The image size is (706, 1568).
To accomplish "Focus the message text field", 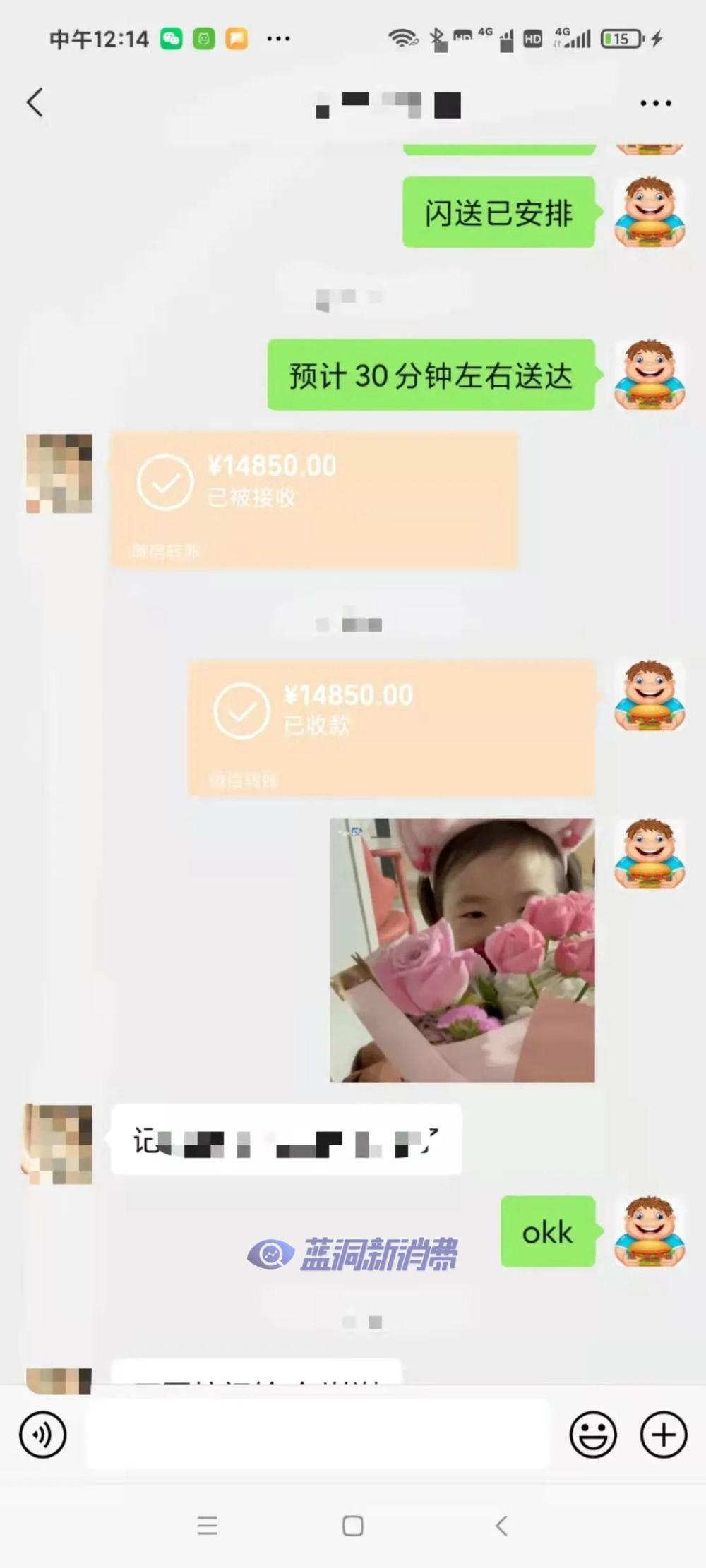I will pos(318,1435).
